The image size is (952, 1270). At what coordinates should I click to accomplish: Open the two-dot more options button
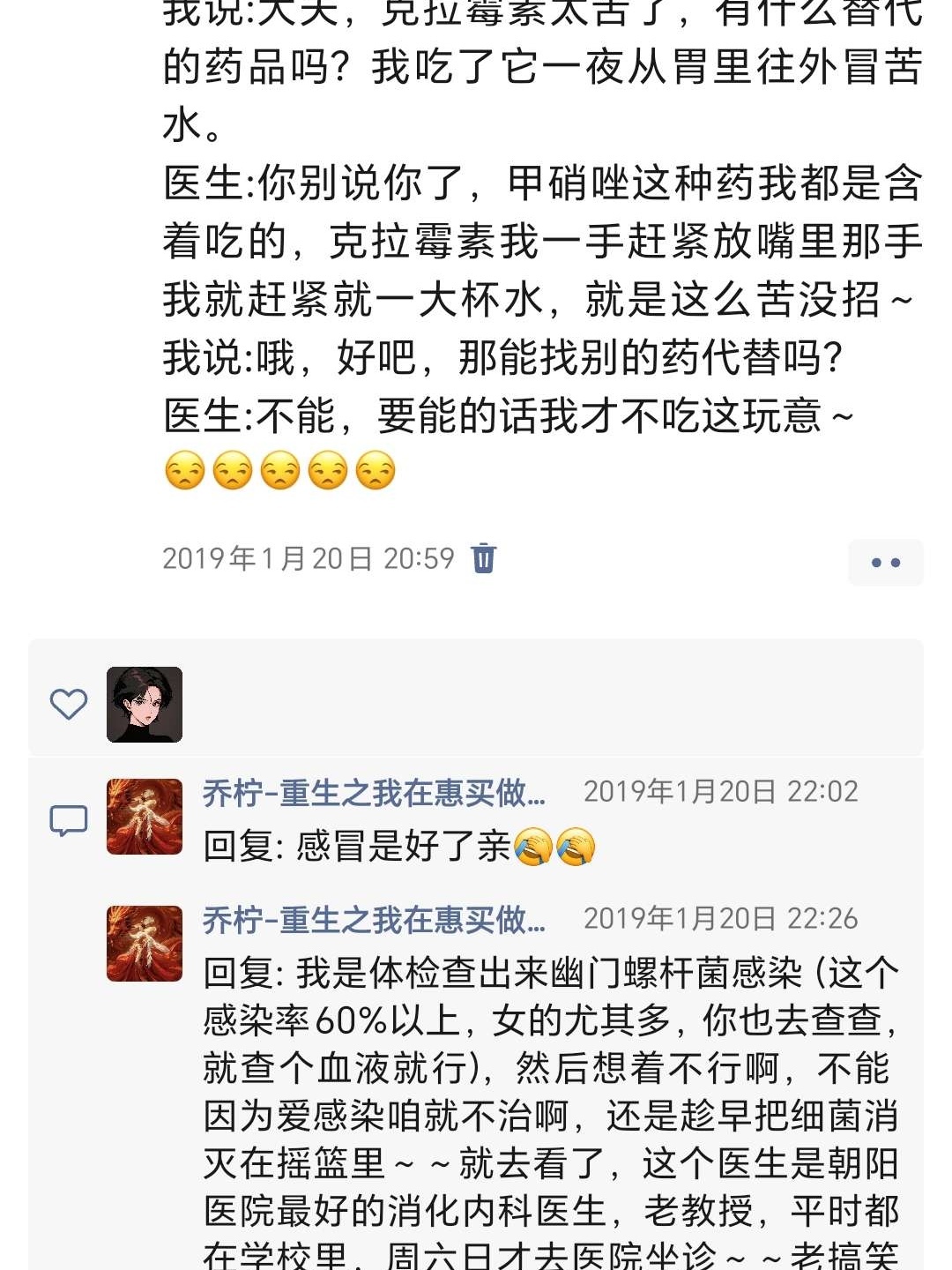[885, 563]
